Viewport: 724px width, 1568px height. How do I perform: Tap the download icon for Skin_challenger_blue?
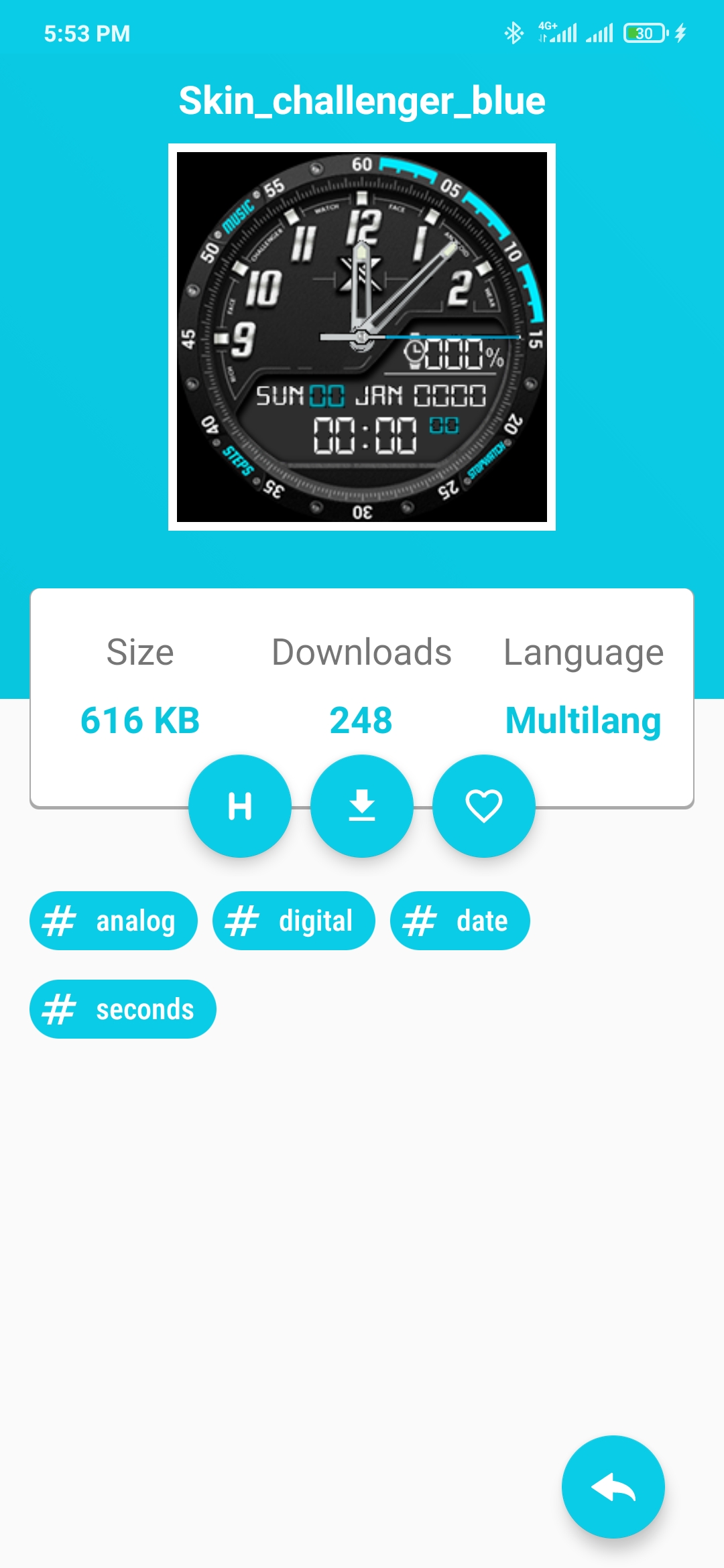point(362,807)
